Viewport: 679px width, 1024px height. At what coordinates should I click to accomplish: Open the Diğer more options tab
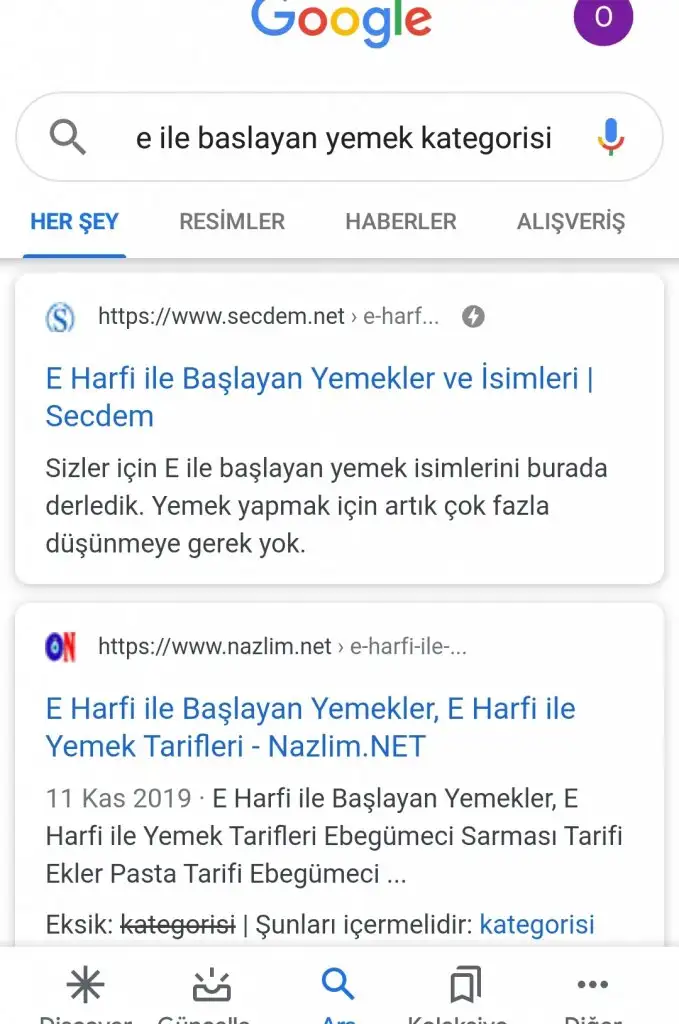(593, 995)
